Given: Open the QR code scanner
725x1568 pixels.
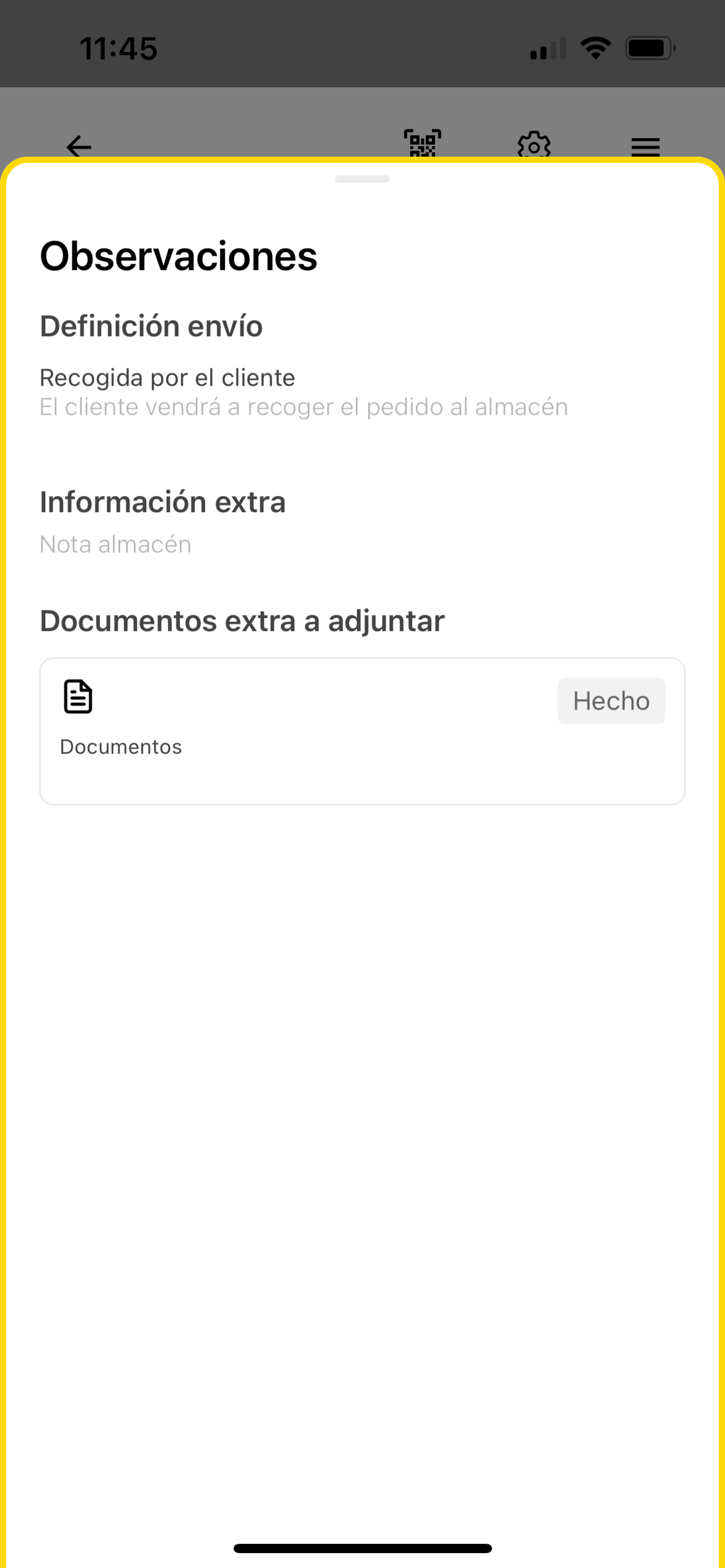Looking at the screenshot, I should click(422, 143).
